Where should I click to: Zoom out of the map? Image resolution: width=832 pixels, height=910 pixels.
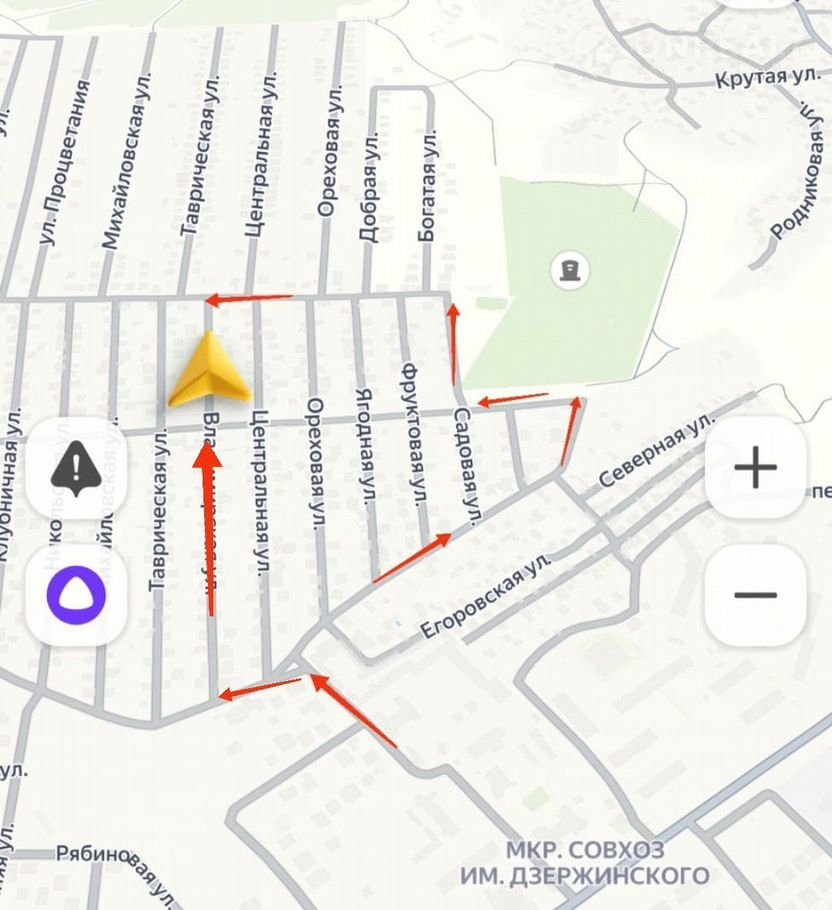click(x=755, y=596)
